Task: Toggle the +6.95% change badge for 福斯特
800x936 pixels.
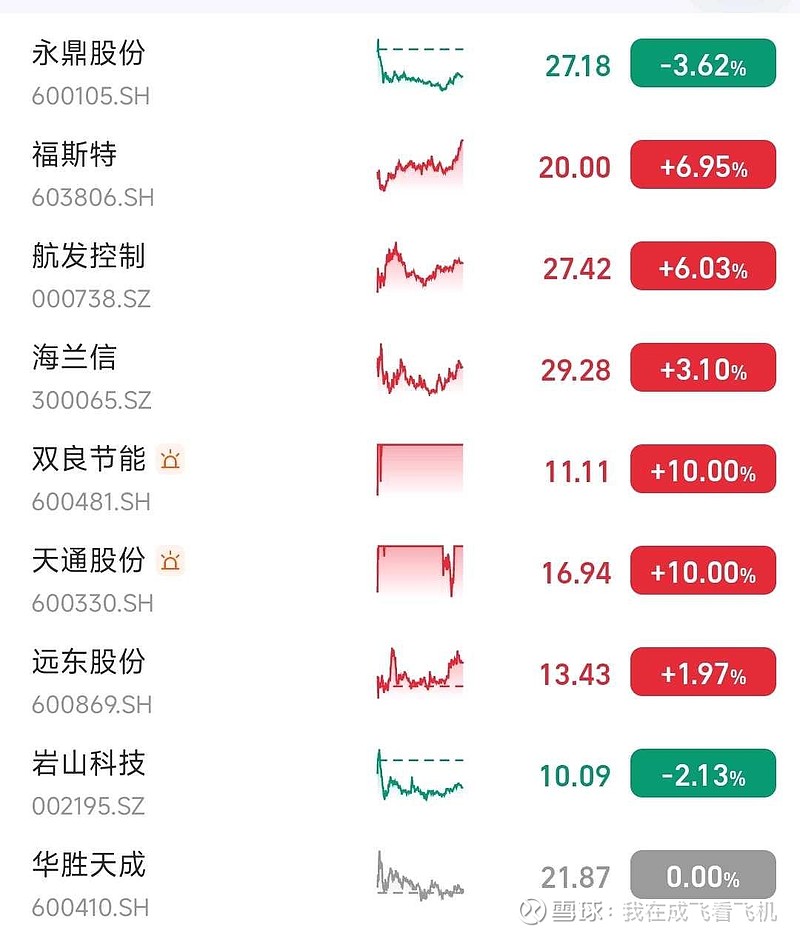Action: pos(703,168)
